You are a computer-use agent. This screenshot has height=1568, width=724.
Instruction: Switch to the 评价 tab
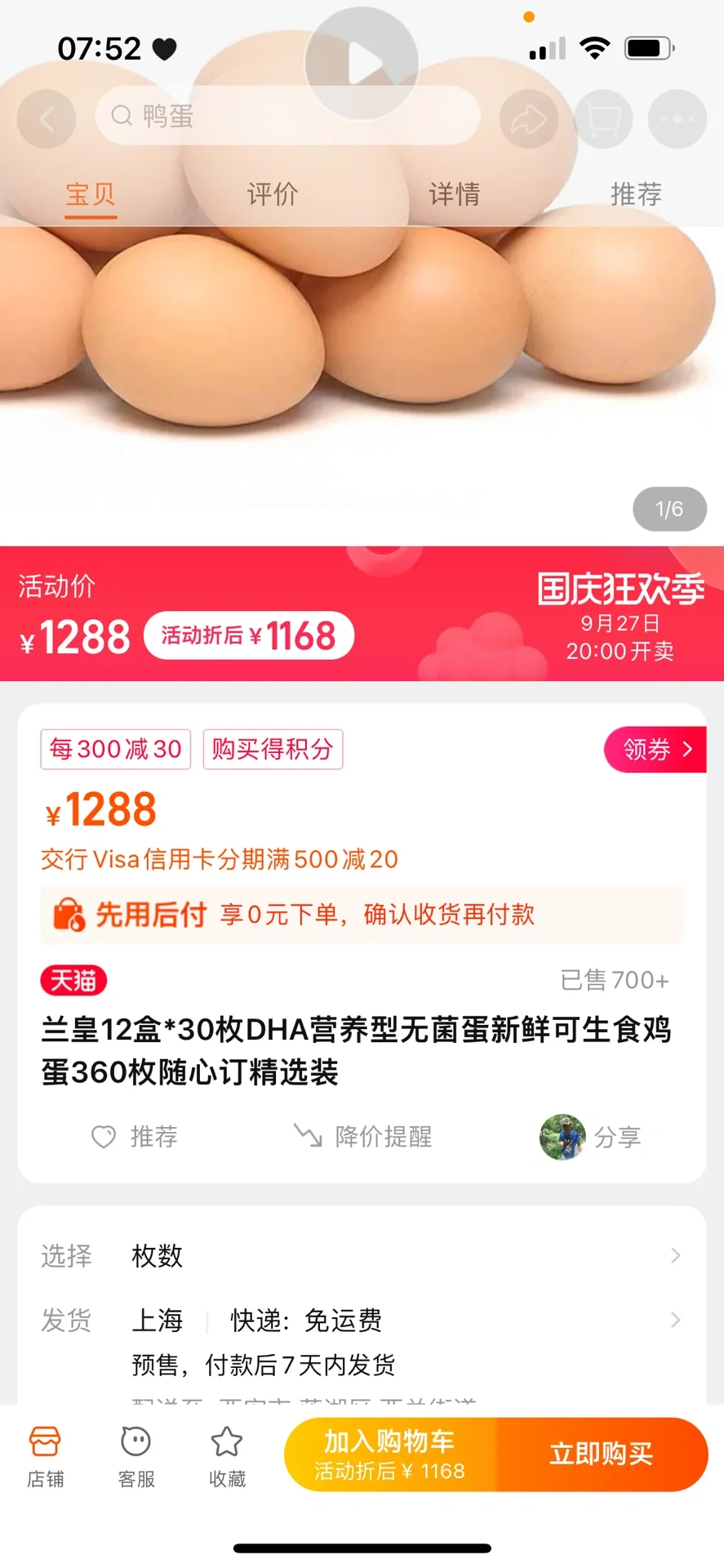pyautogui.click(x=273, y=194)
